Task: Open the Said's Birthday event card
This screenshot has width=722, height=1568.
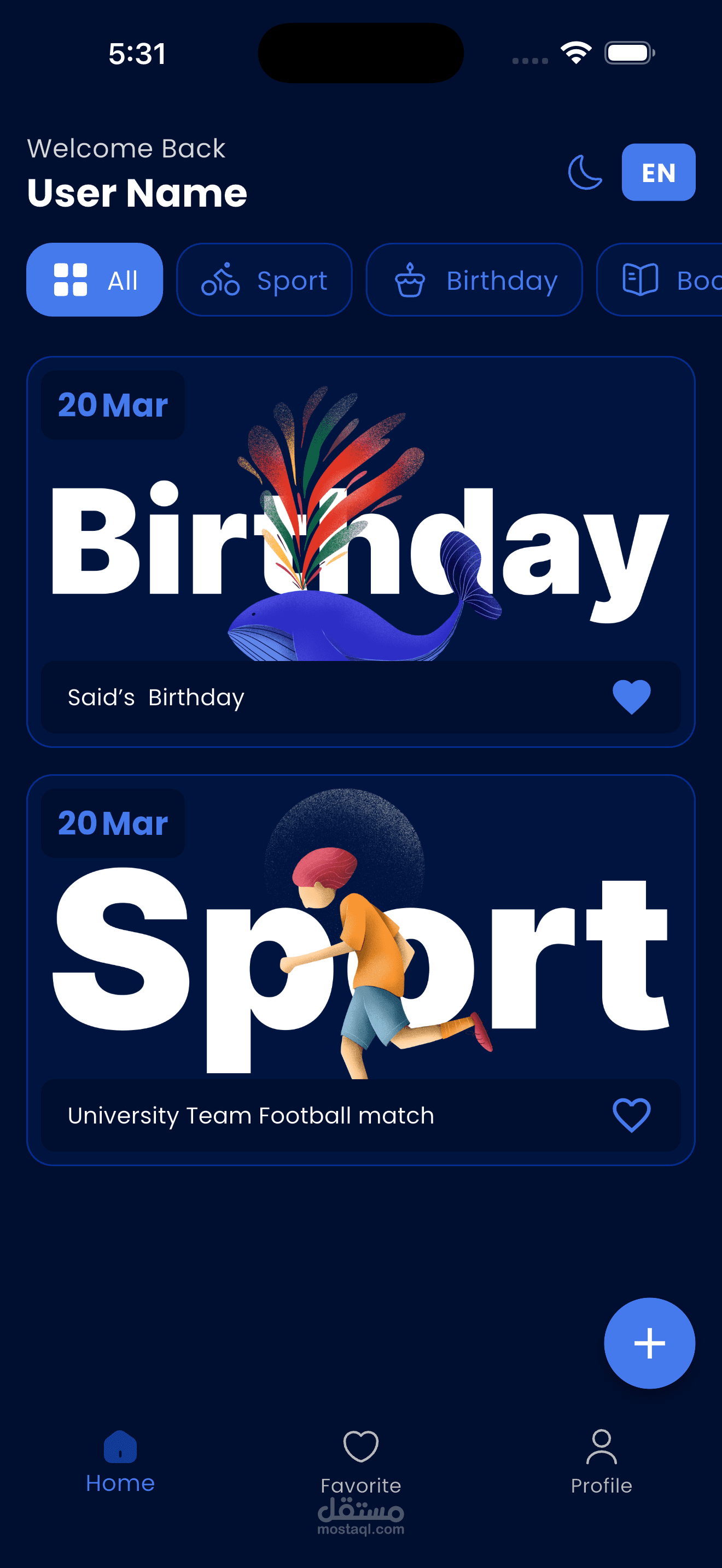Action: [361, 552]
